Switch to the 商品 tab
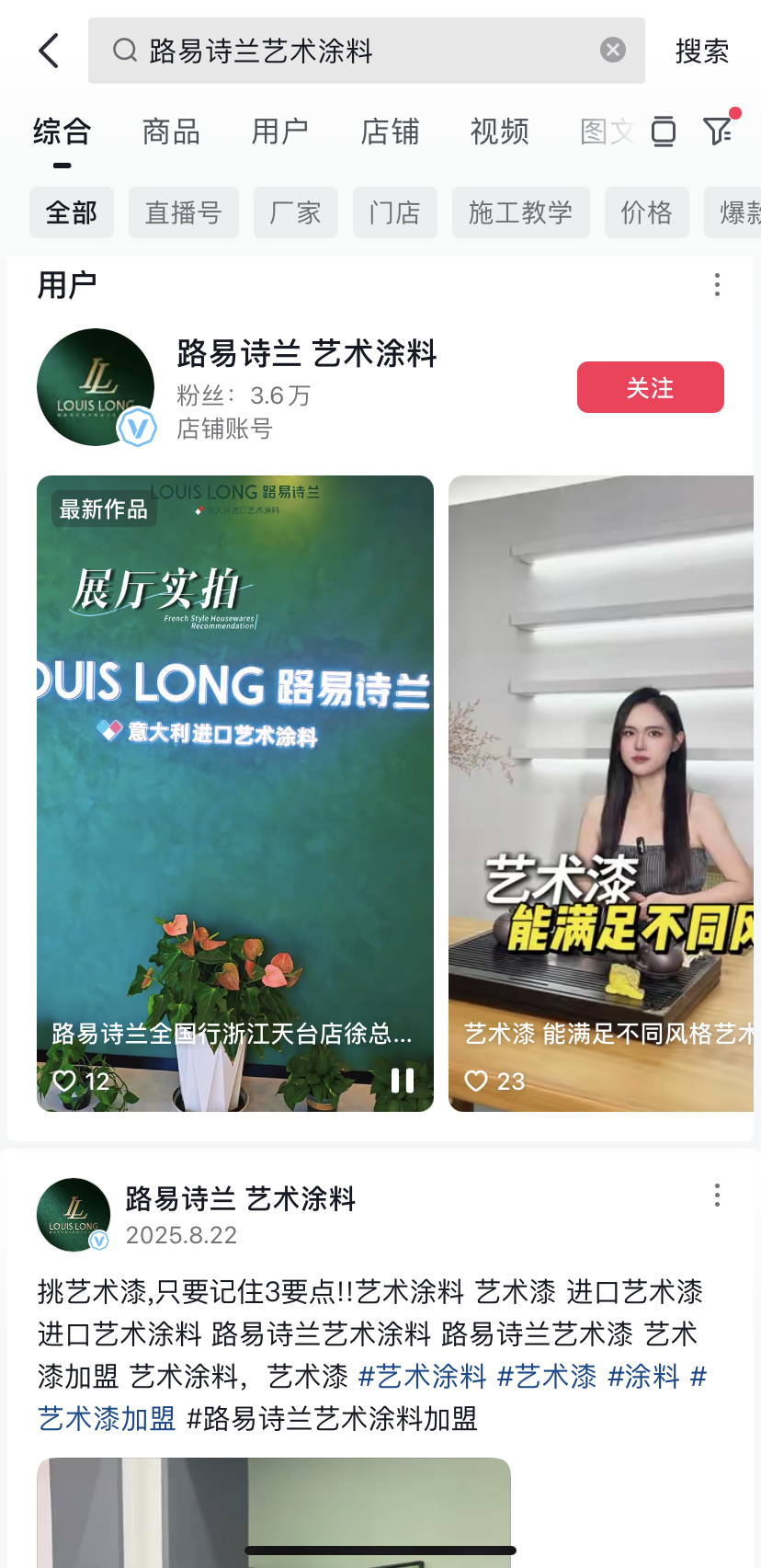Viewport: 761px width, 1568px height. [171, 132]
